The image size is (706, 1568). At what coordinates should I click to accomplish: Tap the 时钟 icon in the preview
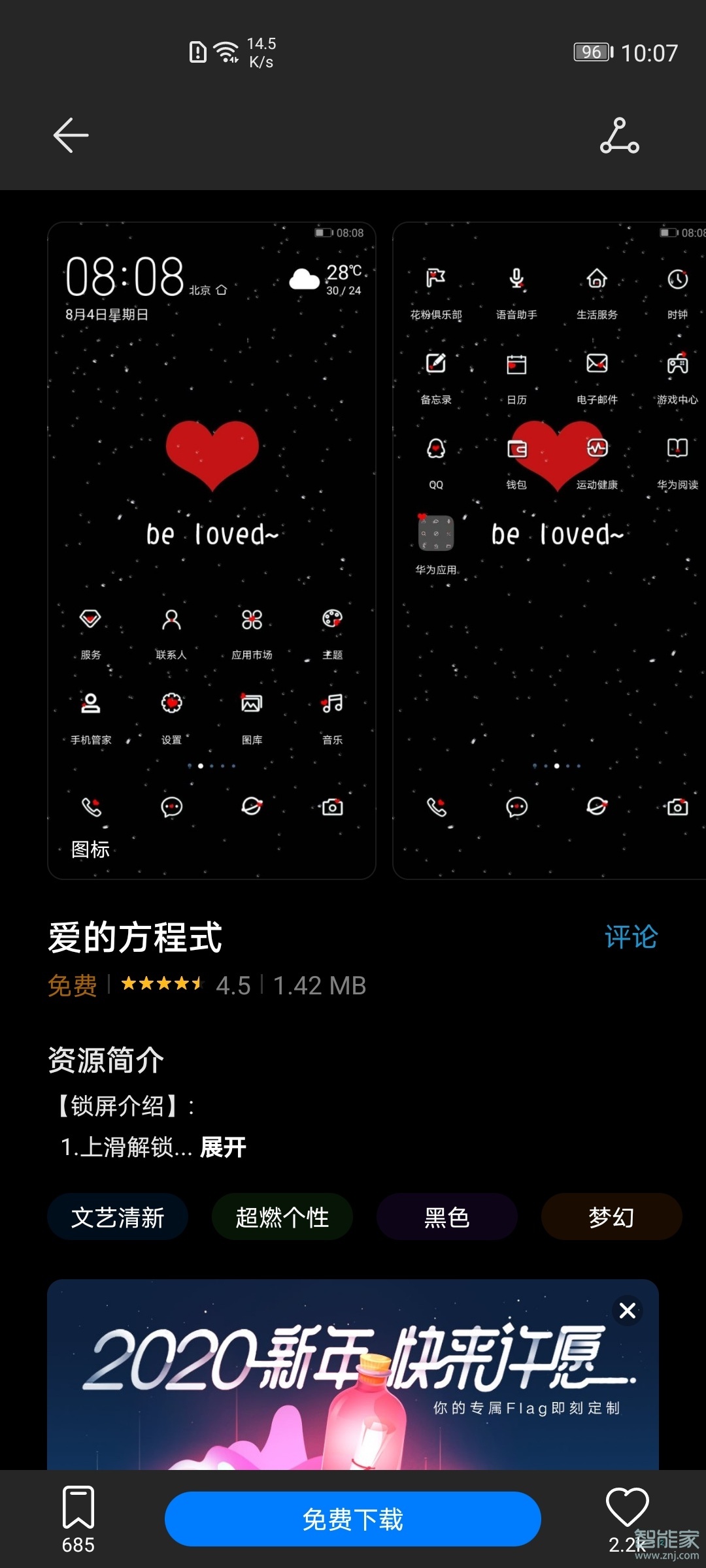click(x=677, y=280)
